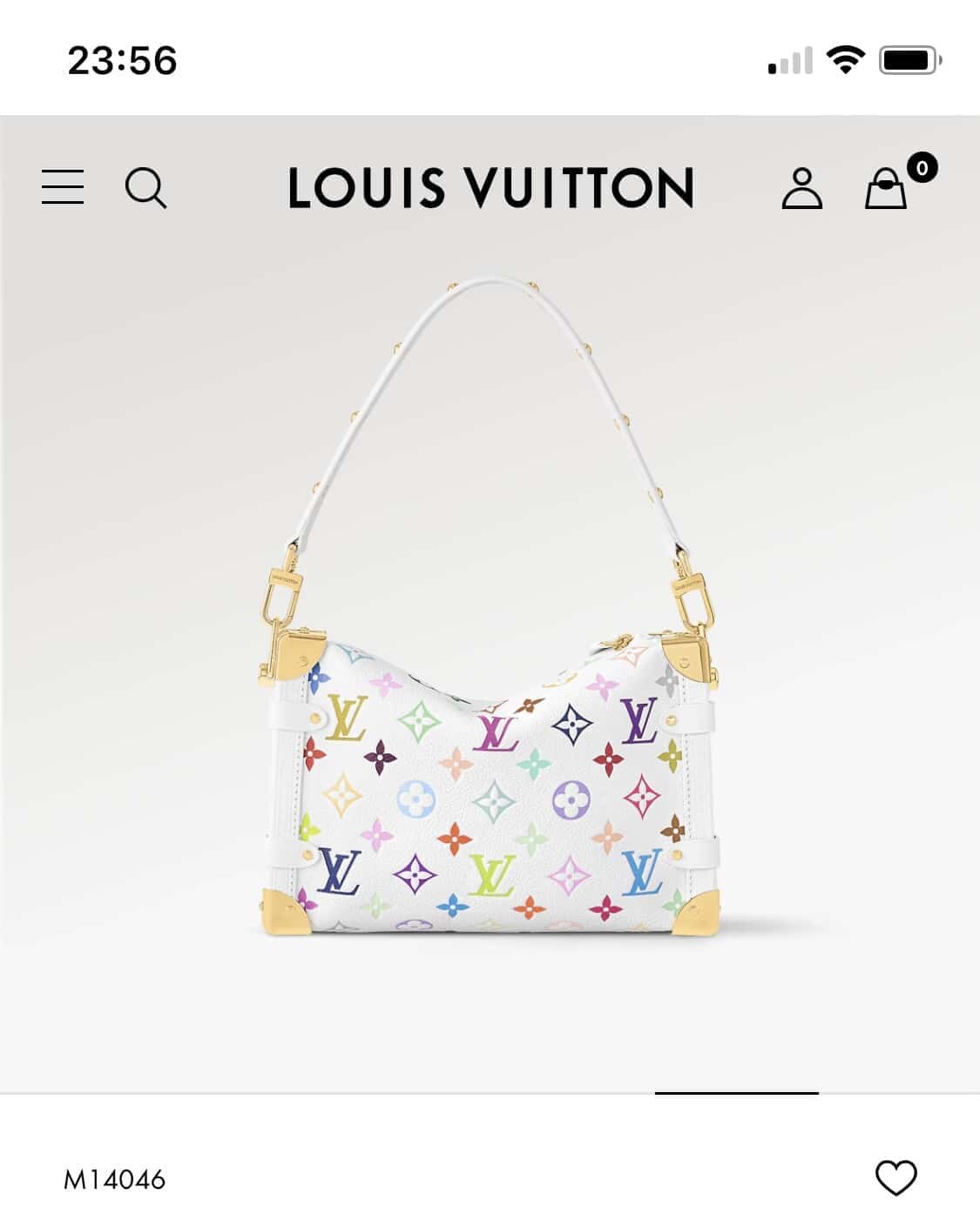This screenshot has width=980, height=1221.
Task: Go to Louis Vuitton home via logo
Action: point(490,188)
